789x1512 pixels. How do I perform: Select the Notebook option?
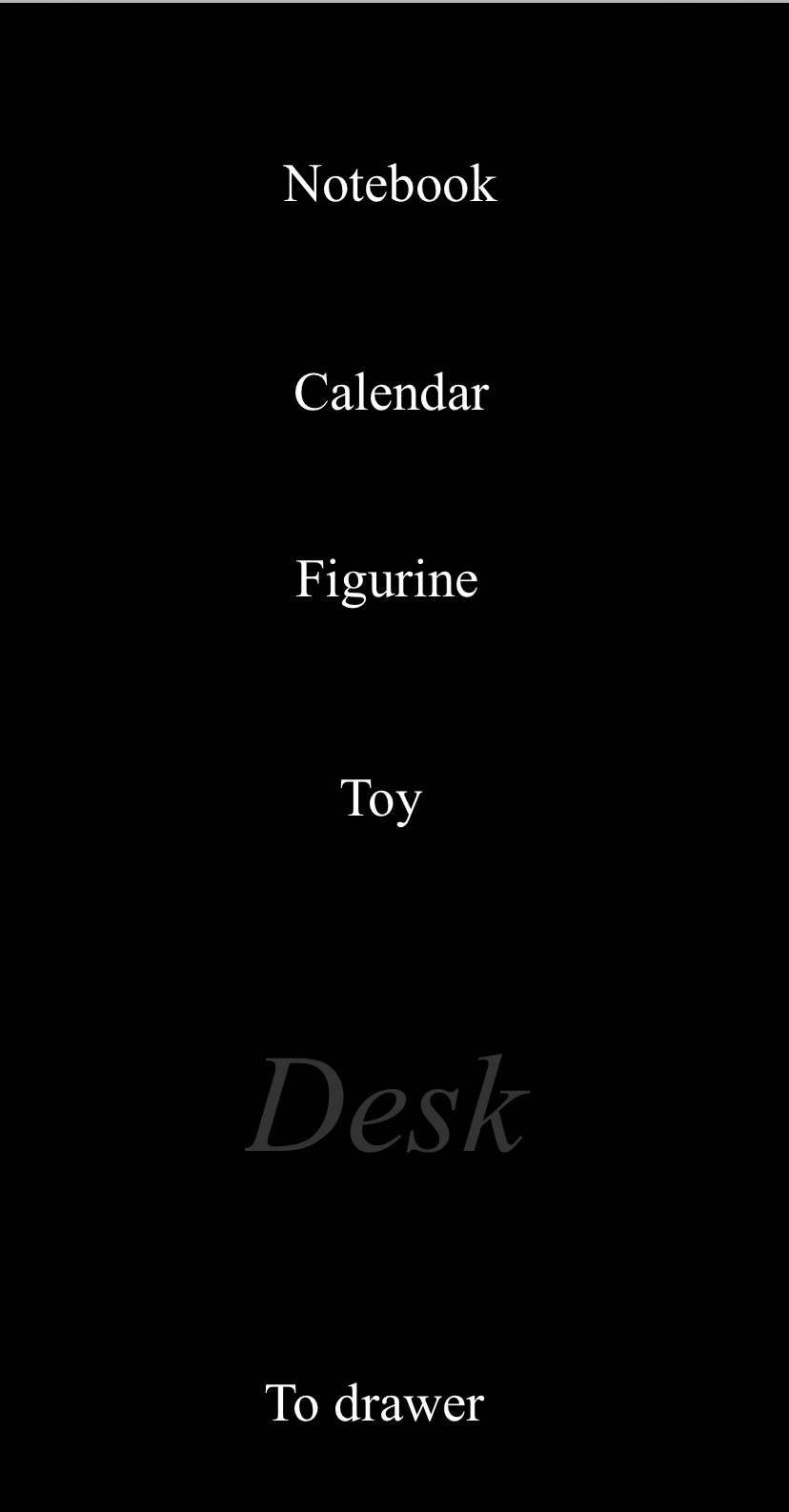[390, 183]
